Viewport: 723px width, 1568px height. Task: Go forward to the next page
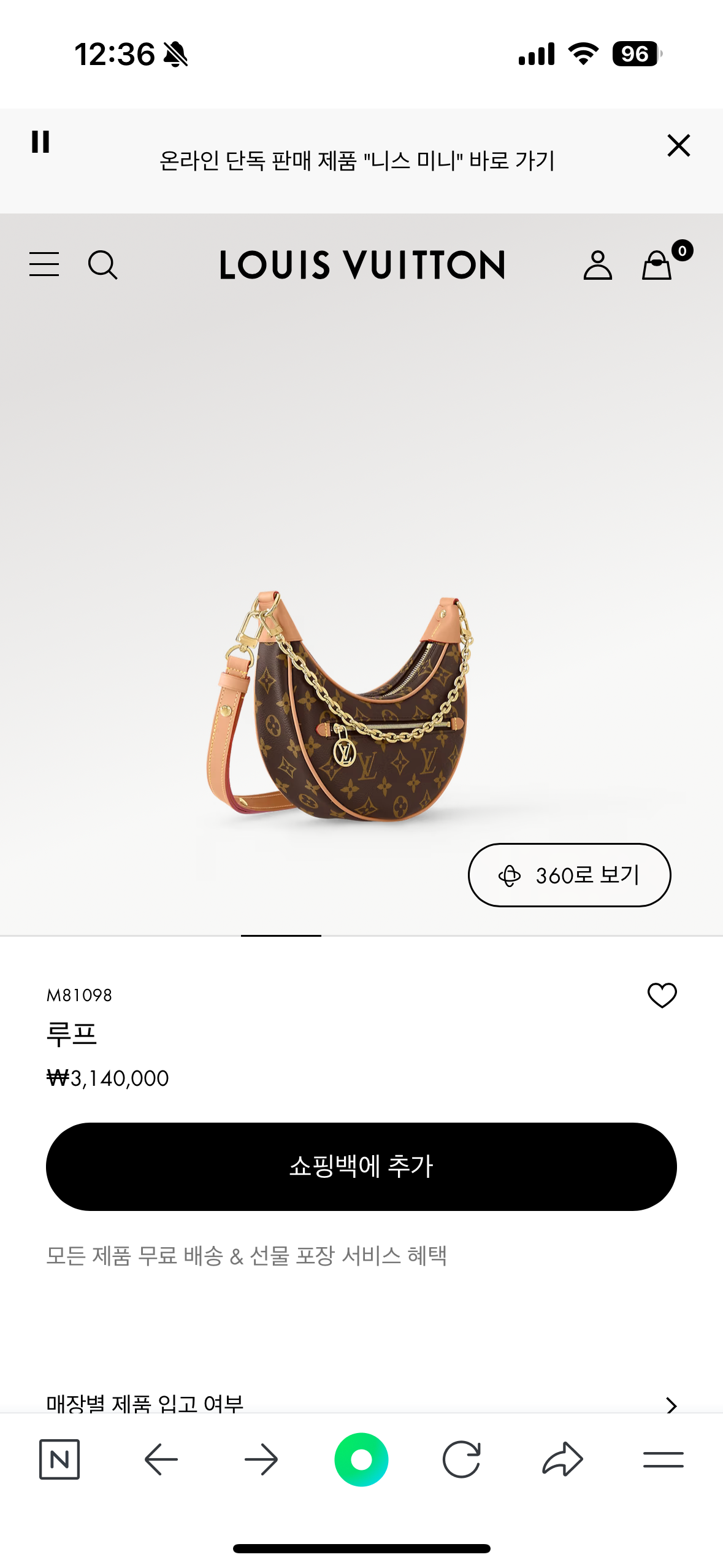coord(261,1459)
